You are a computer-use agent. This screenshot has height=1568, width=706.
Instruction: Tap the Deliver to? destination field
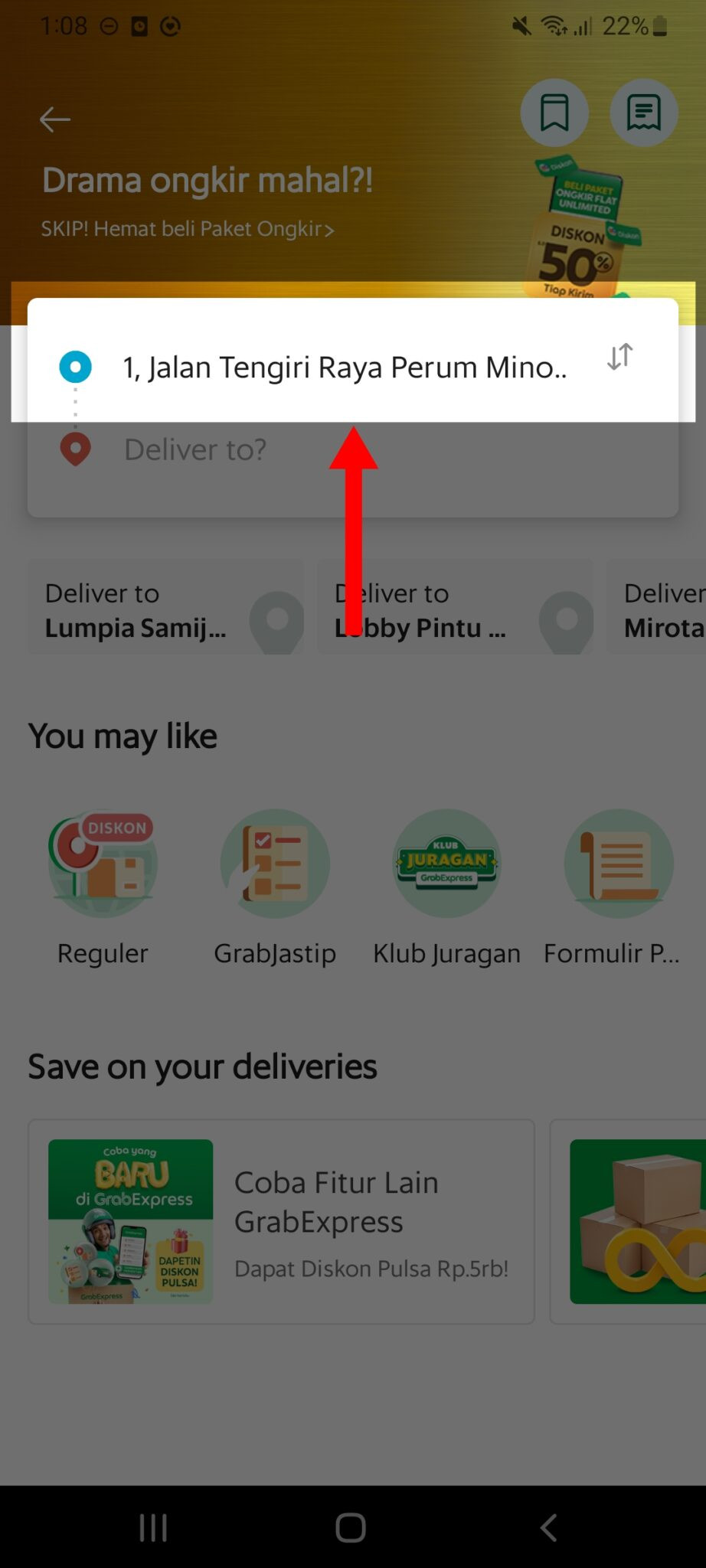(230, 450)
